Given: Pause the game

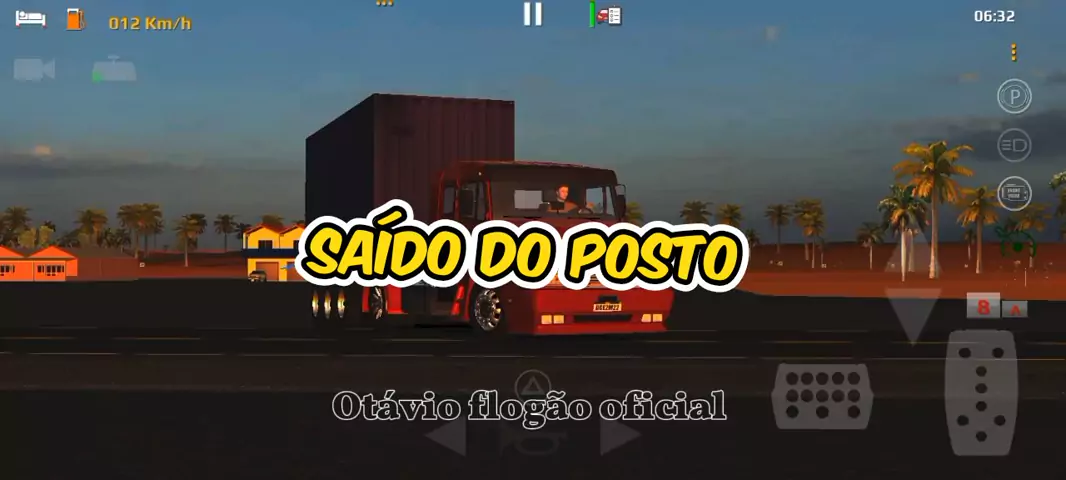Looking at the screenshot, I should coord(533,14).
